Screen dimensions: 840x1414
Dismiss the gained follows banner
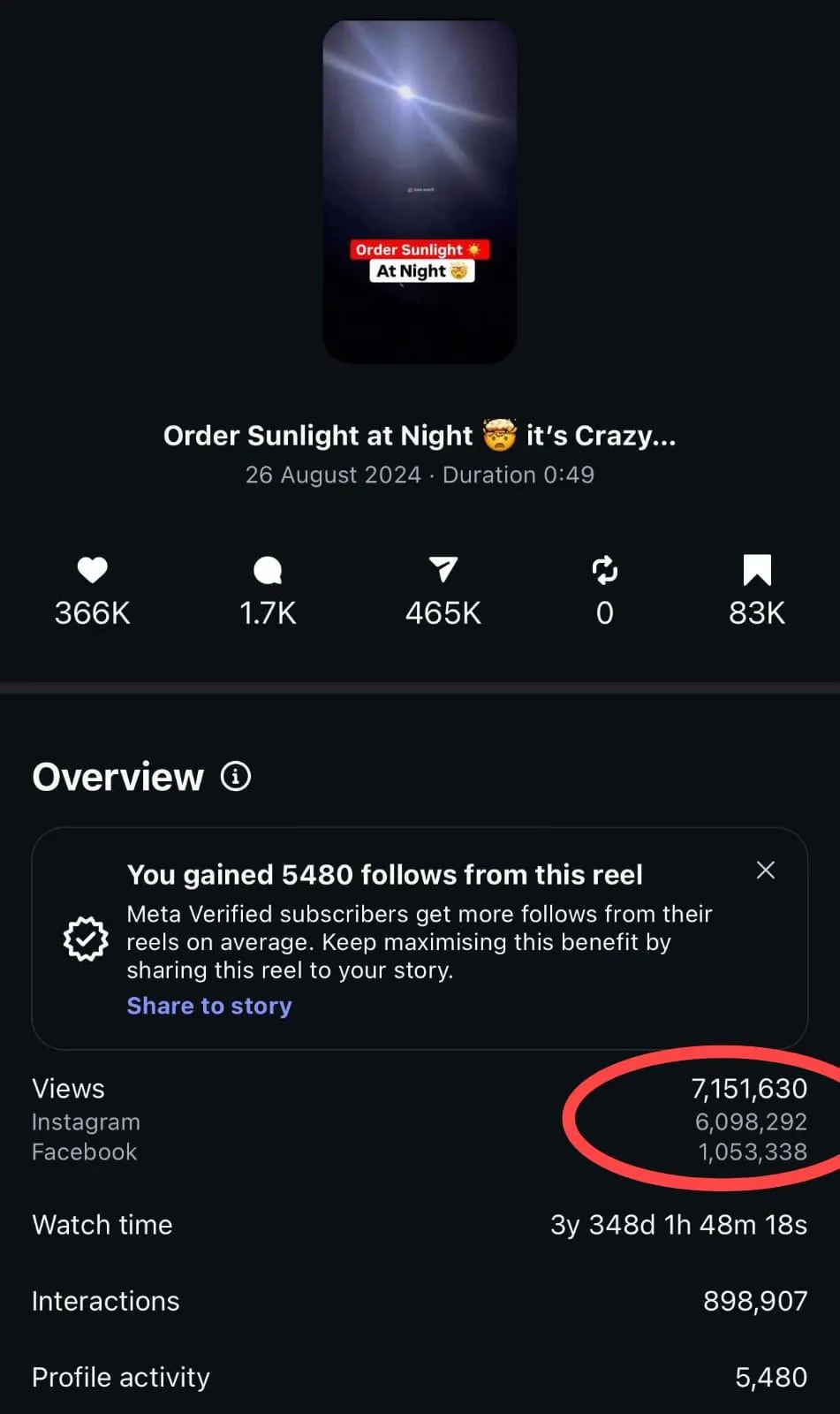click(765, 870)
